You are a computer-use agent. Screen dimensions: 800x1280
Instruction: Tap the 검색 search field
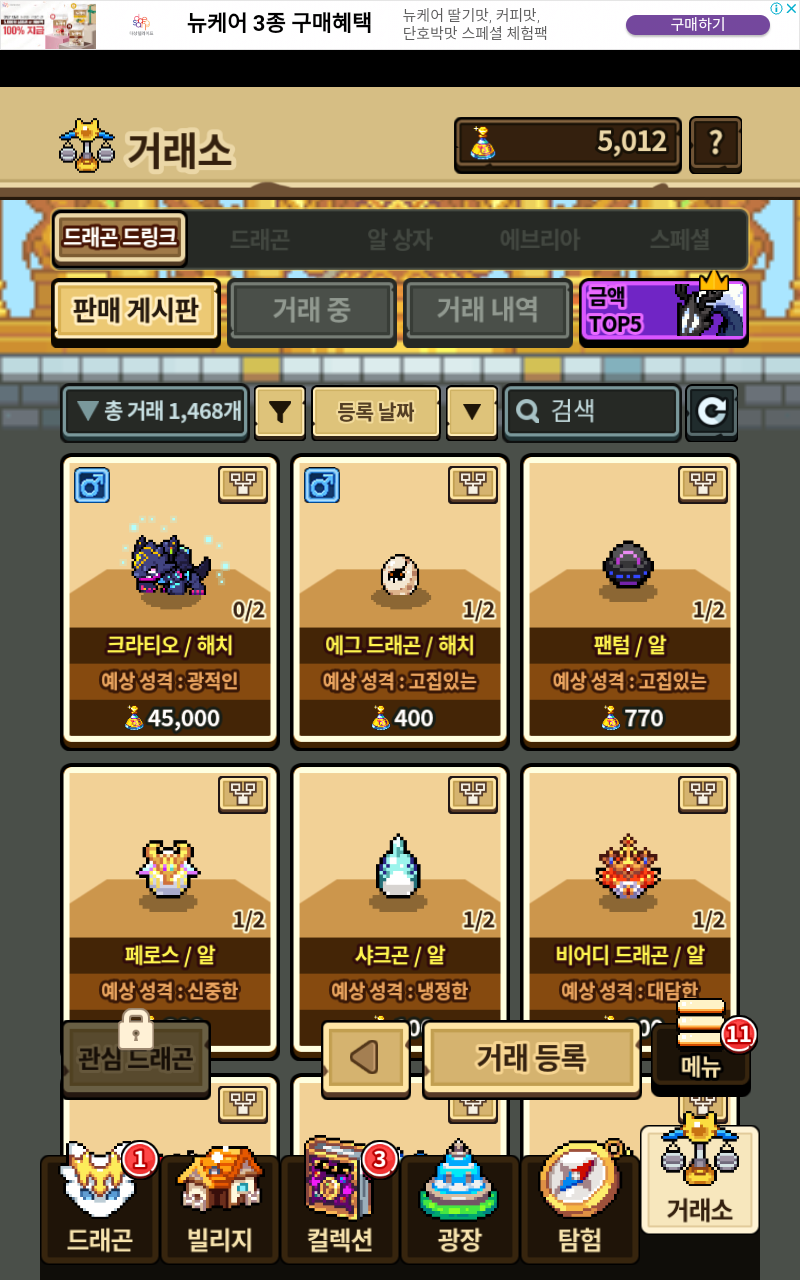click(x=592, y=412)
